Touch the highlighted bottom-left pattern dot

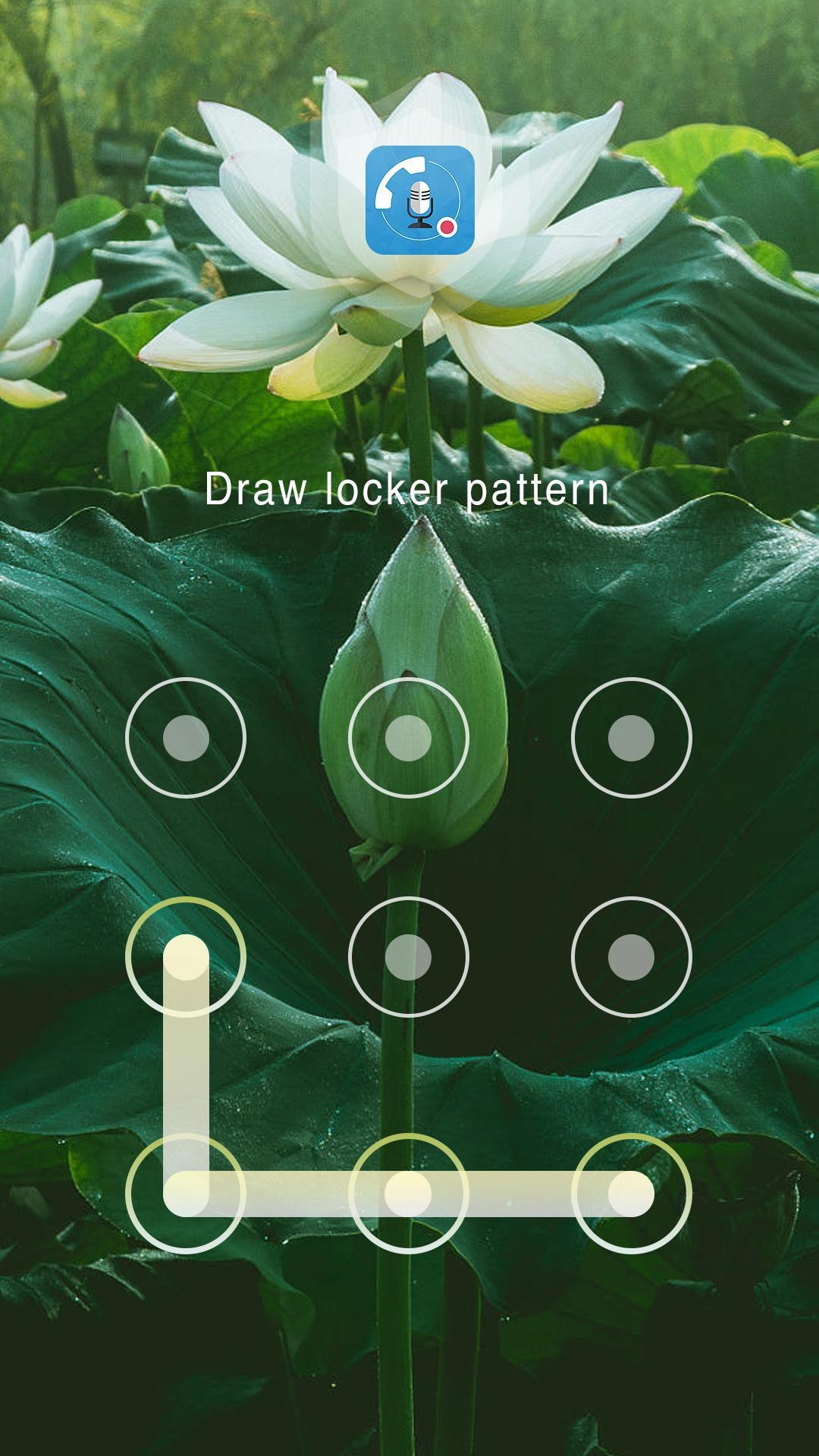point(186,1194)
